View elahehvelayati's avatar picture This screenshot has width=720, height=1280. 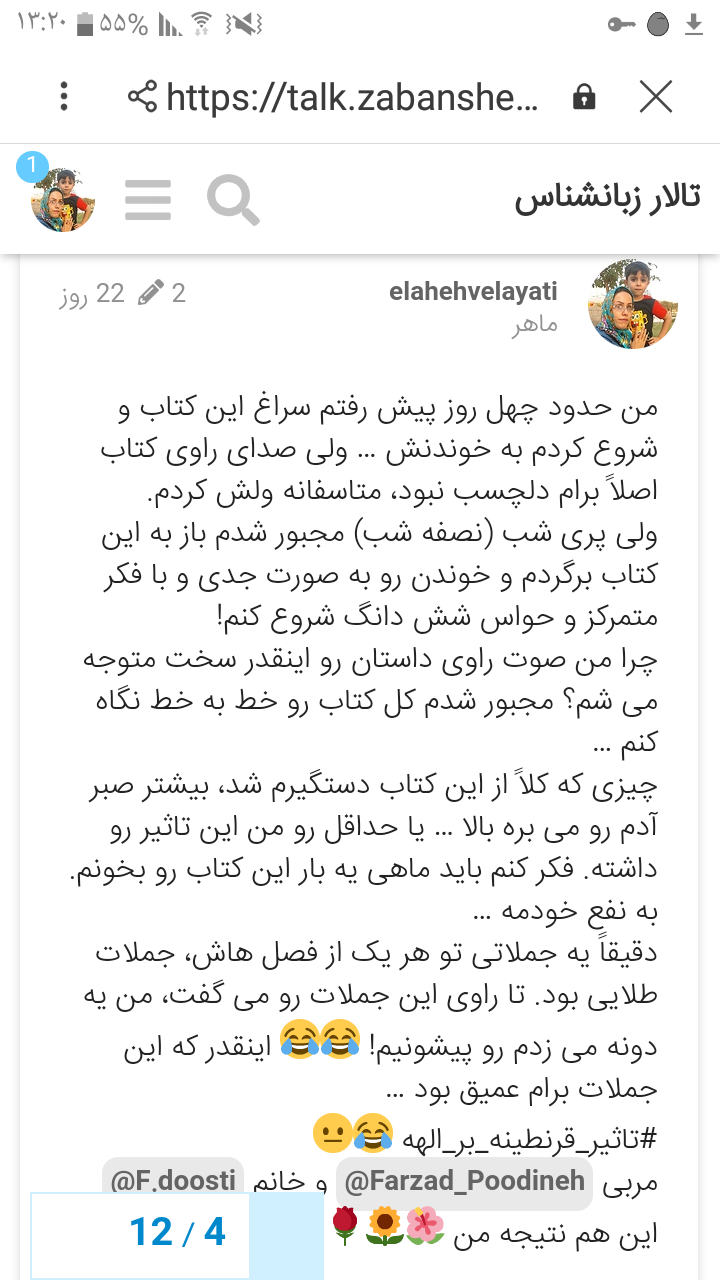pyautogui.click(x=633, y=303)
